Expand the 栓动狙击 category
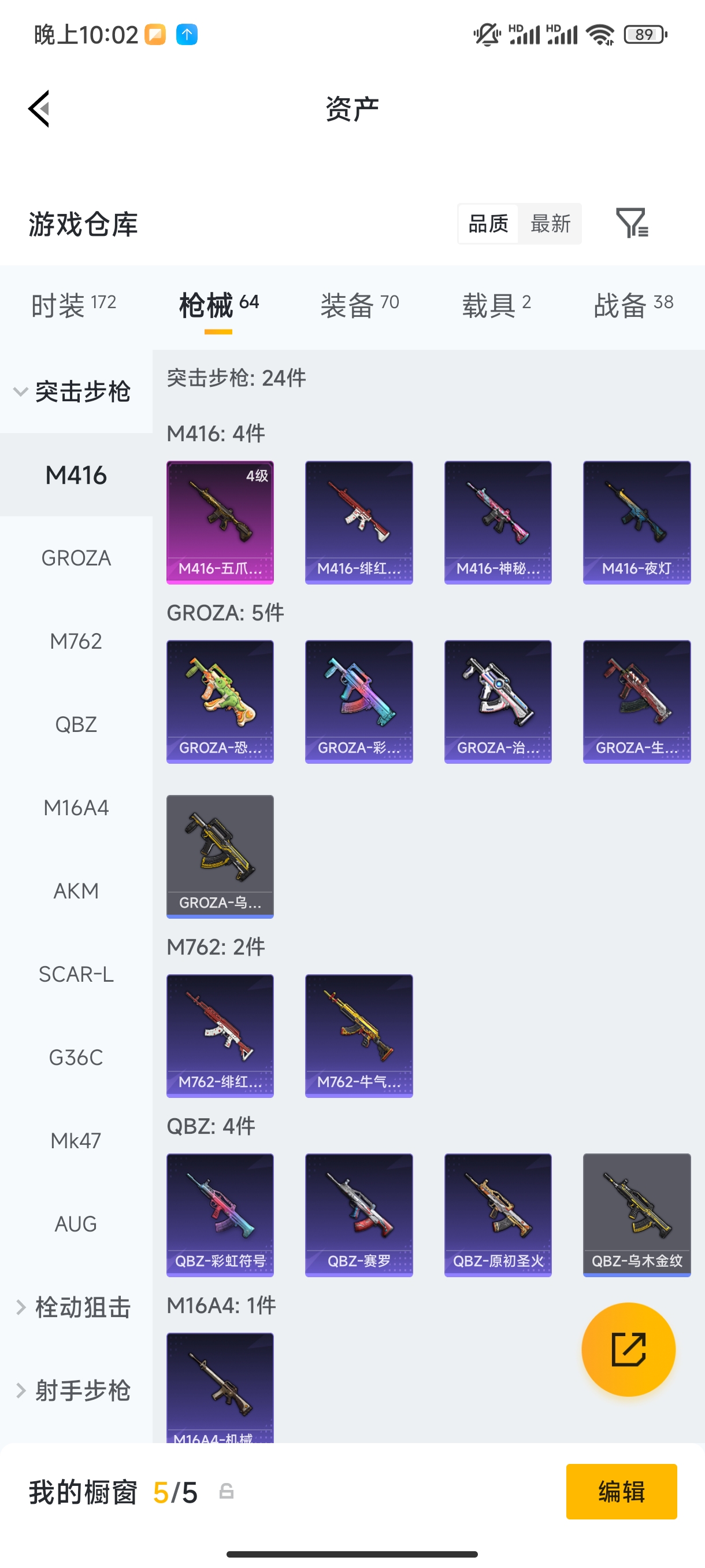Viewport: 705px width, 1568px height. [73, 1307]
